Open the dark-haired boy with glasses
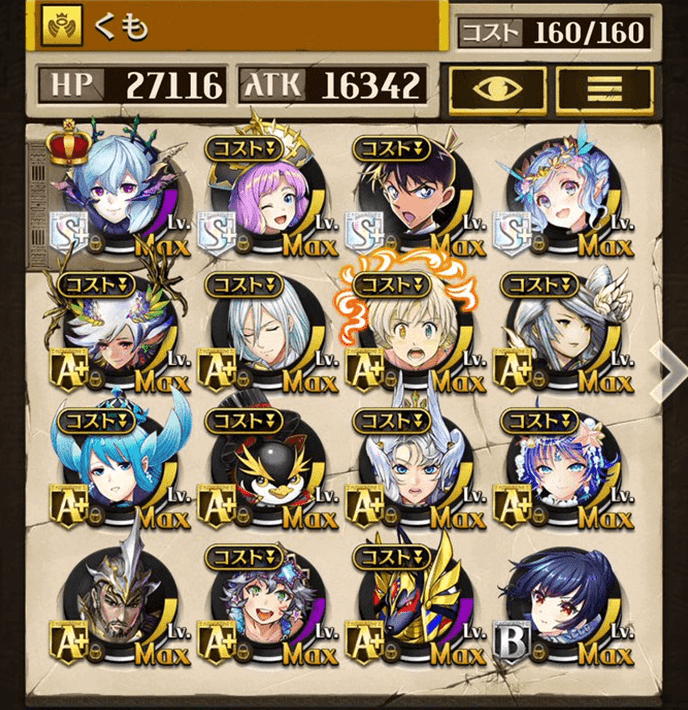This screenshot has height=710, width=688. click(408, 196)
